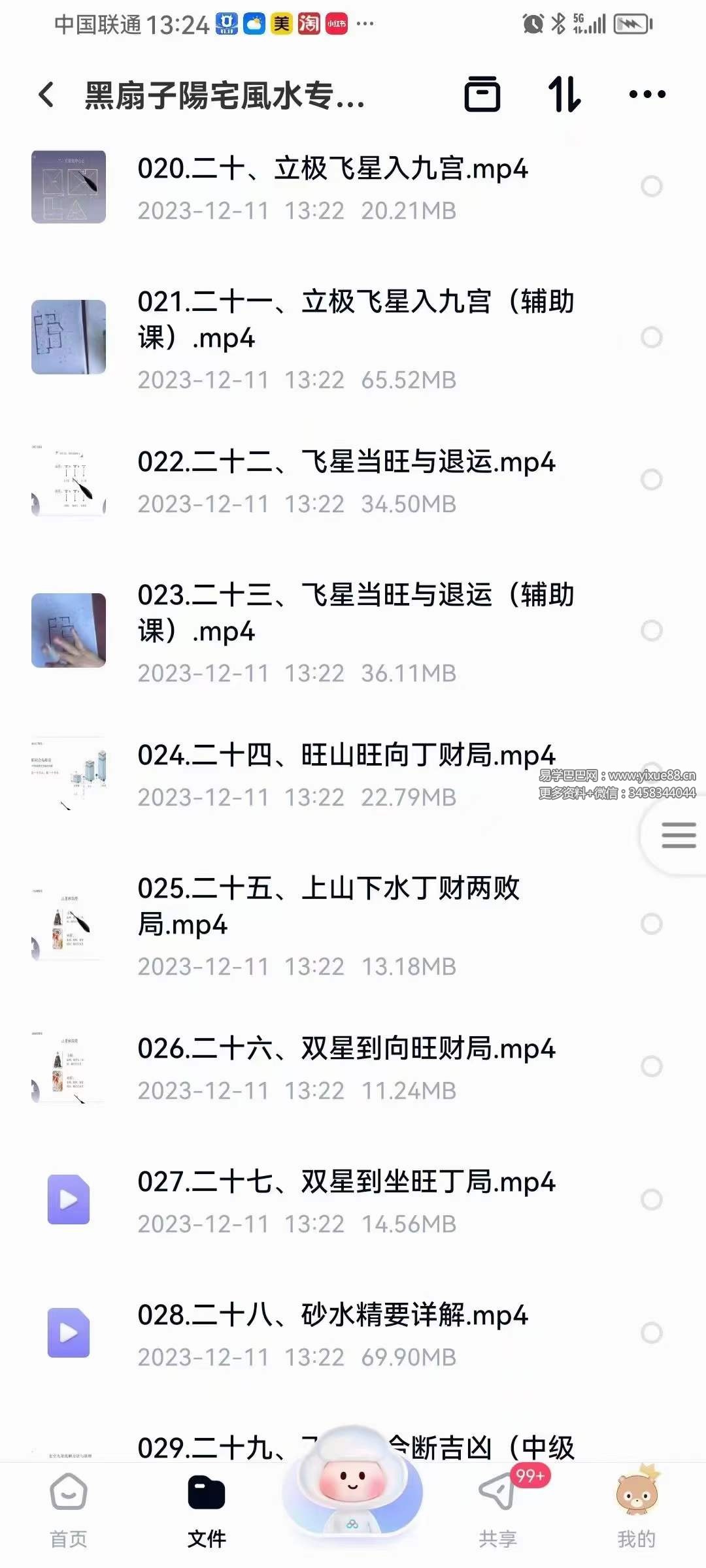Tap the thumbnail of video 023

(68, 630)
